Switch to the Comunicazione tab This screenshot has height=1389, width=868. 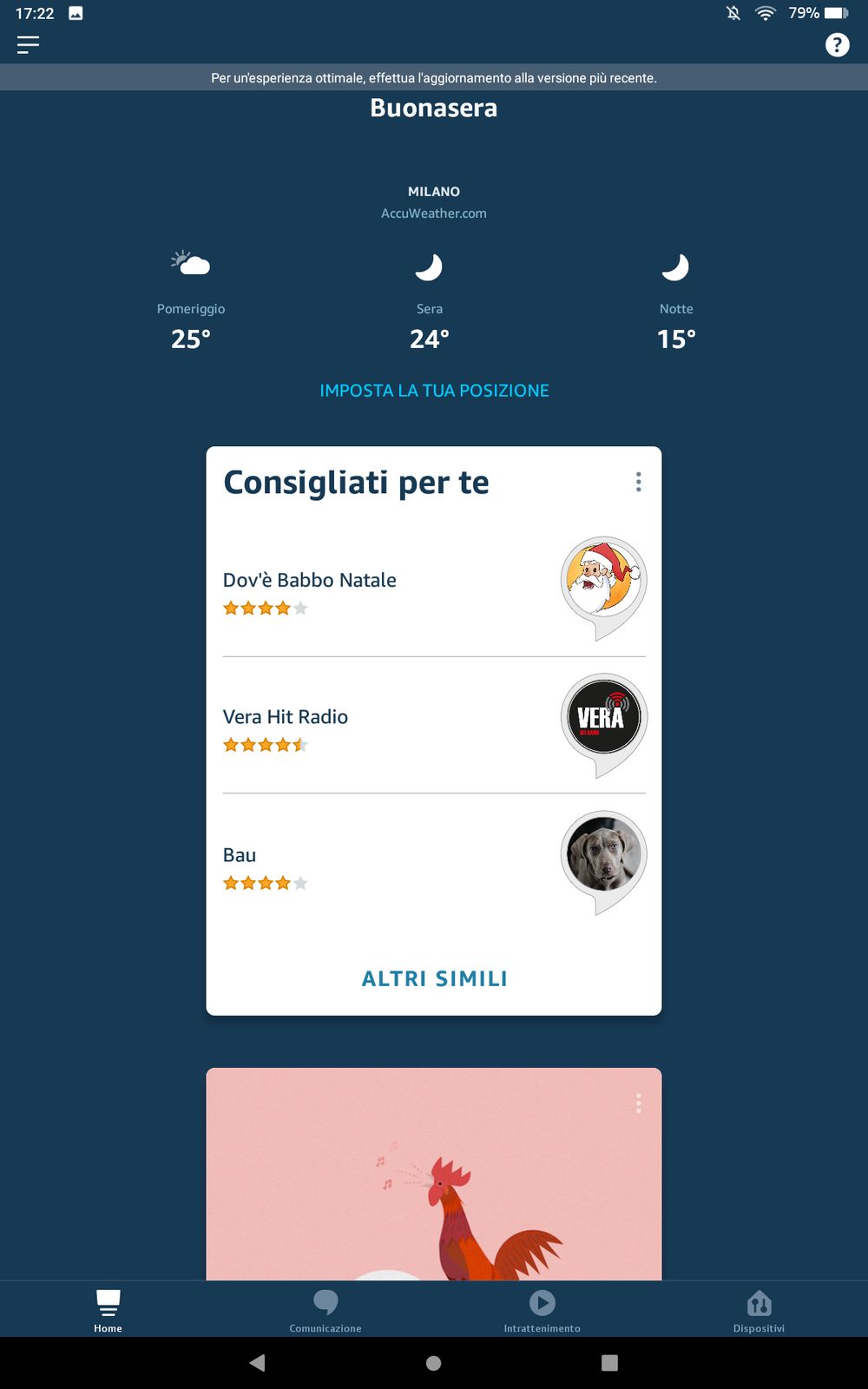[x=325, y=1309]
